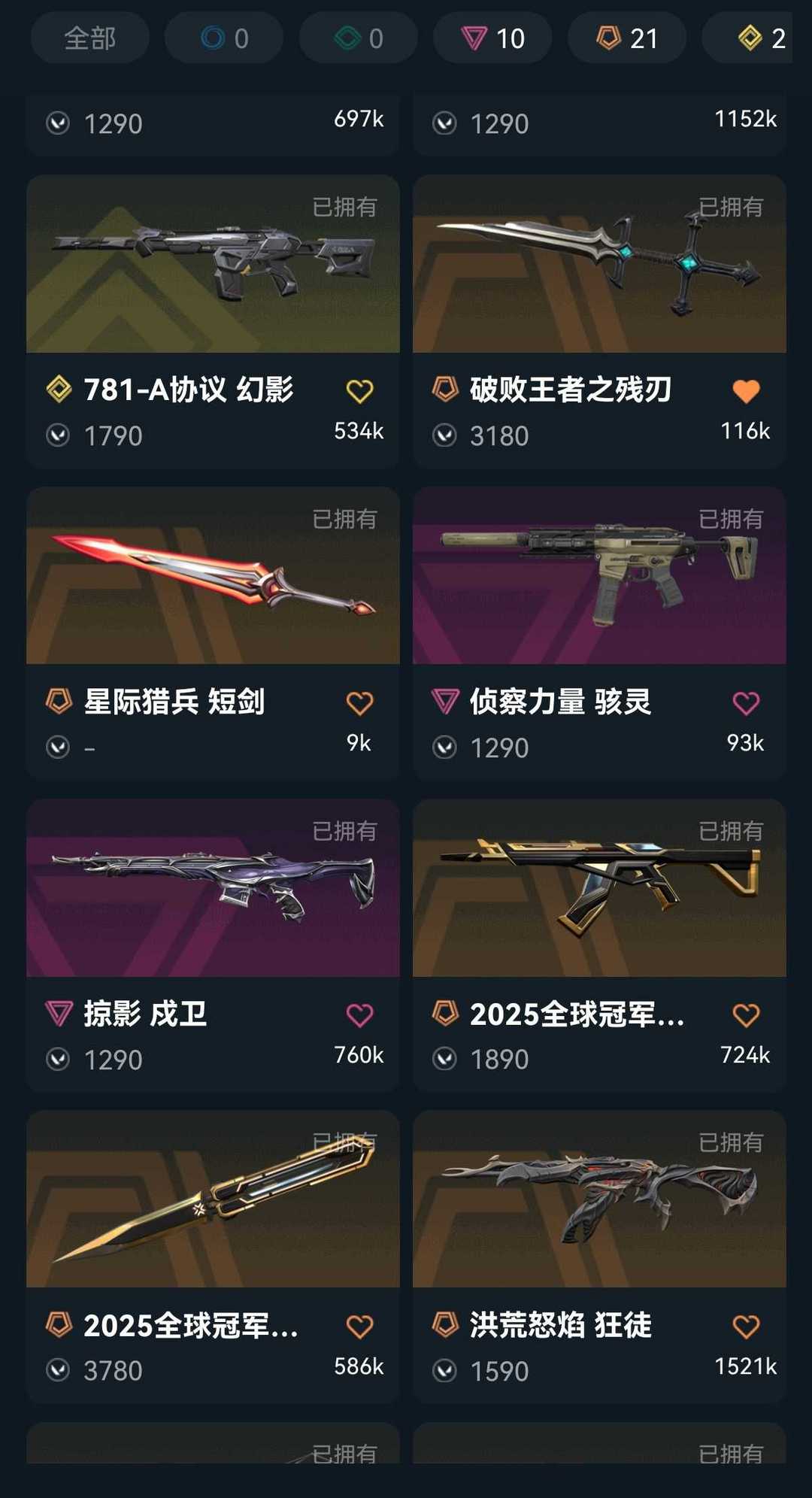Open the 2025全球冠军 card priced 1890
The image size is (812, 1498).
point(599,888)
